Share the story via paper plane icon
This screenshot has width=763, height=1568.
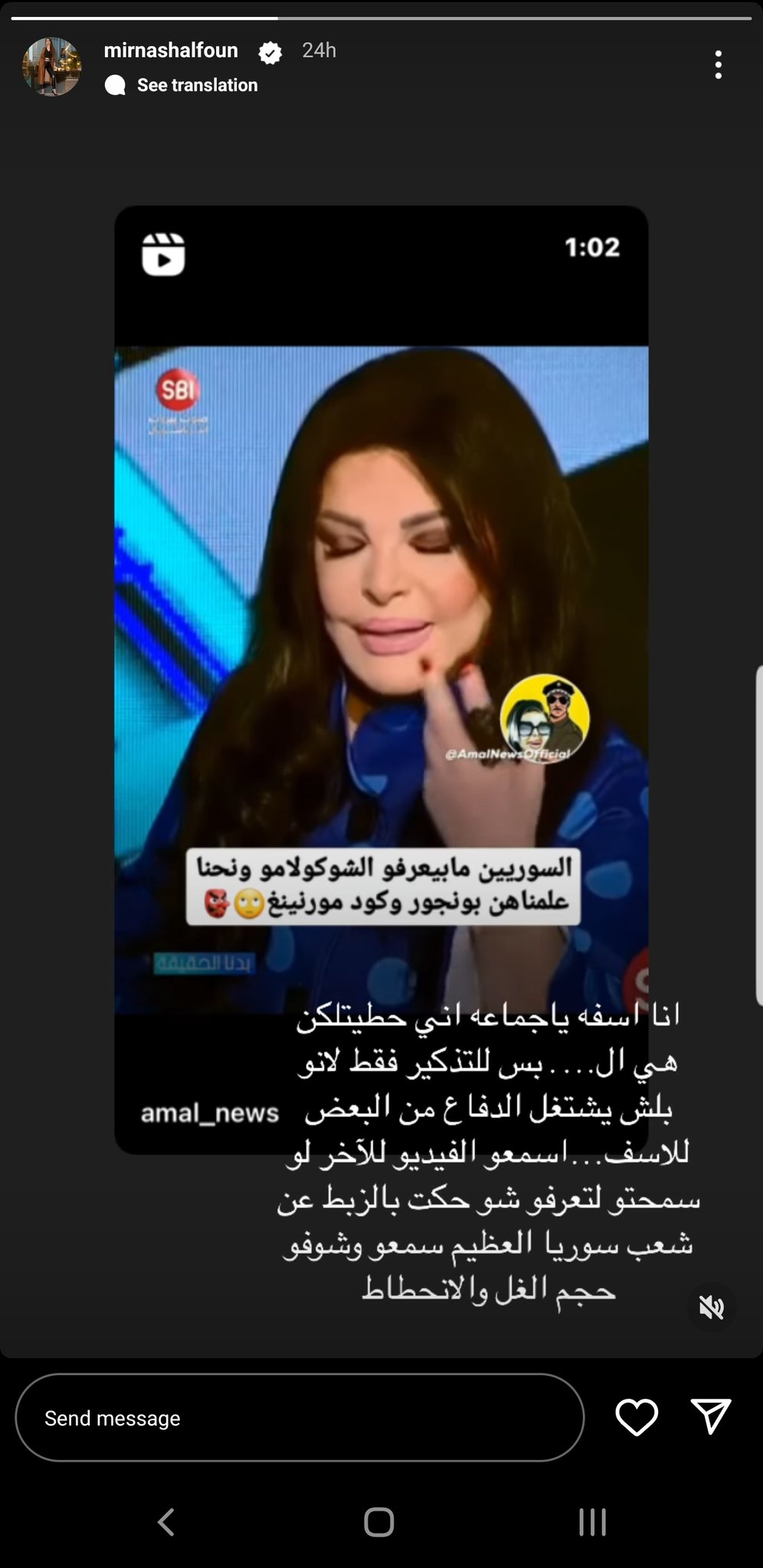pos(711,1416)
